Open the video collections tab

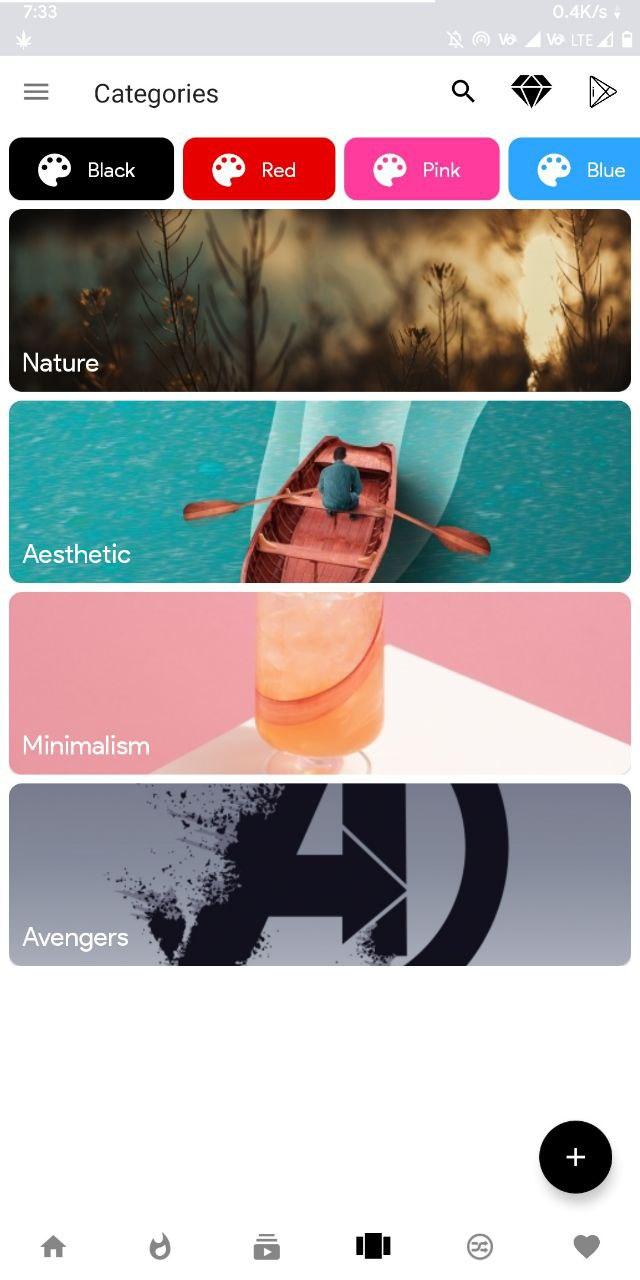pyautogui.click(x=266, y=1246)
